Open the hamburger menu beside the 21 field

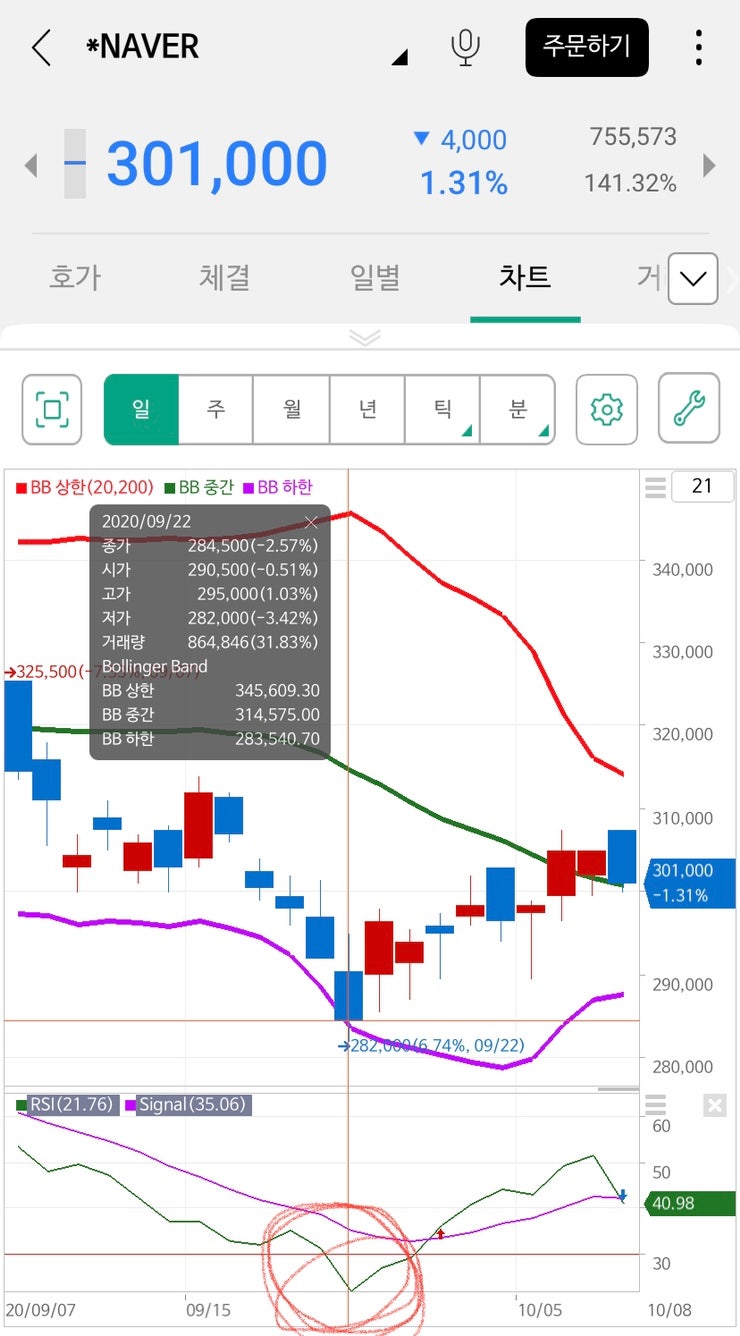click(655, 487)
